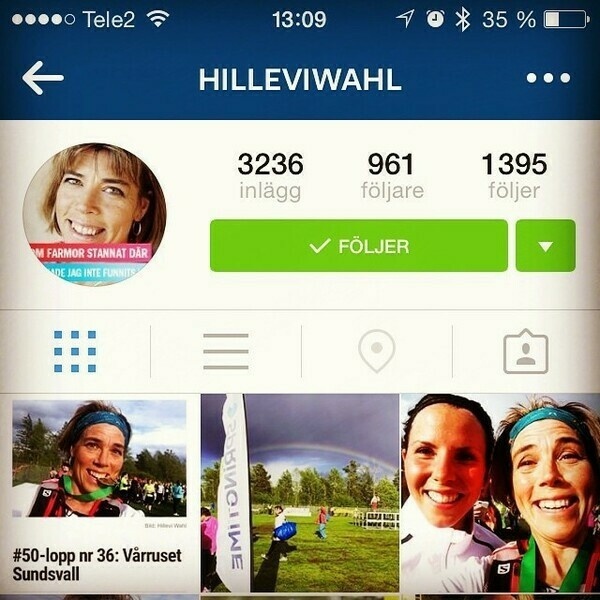Open the 961 följare list
This screenshot has width=600, height=600.
coord(391,175)
